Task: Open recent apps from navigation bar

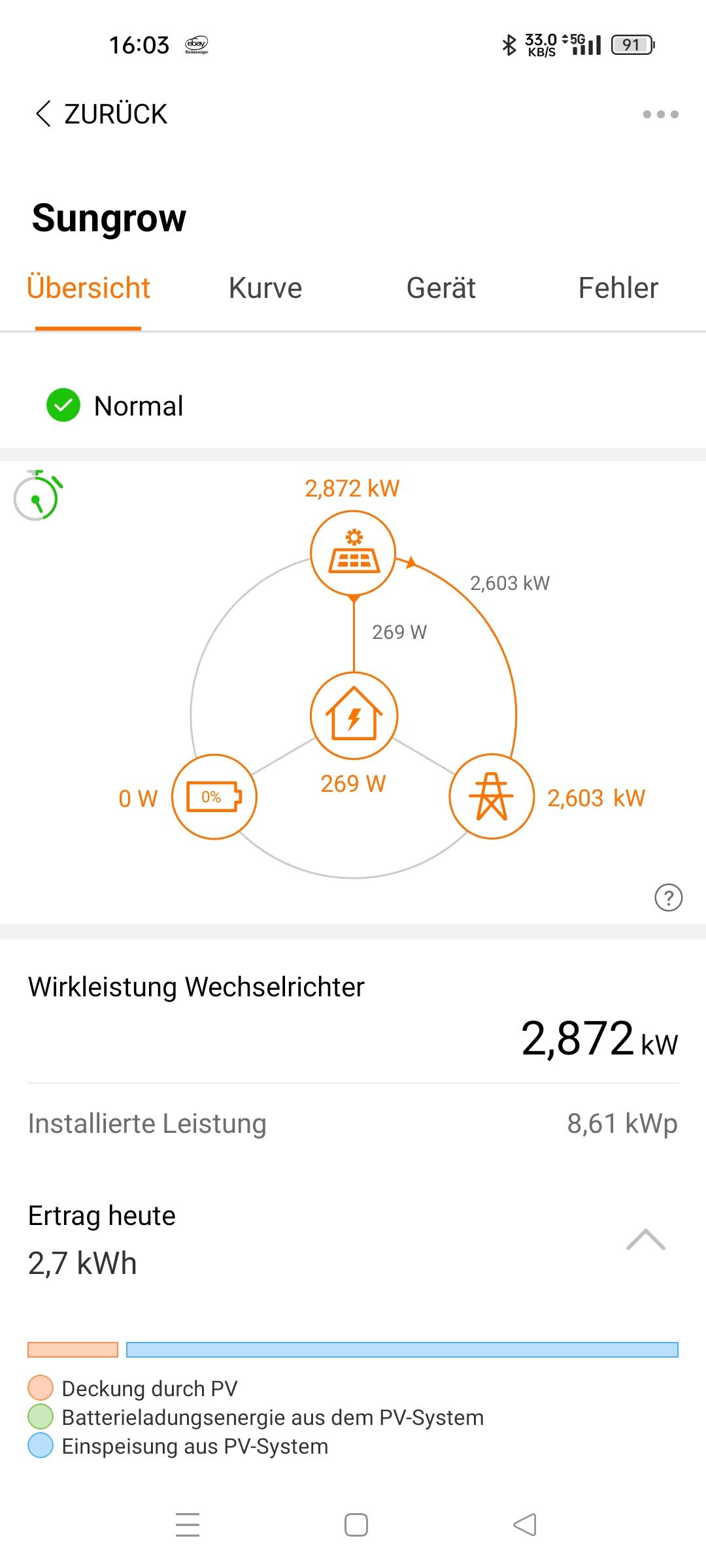Action: pyautogui.click(x=188, y=1525)
